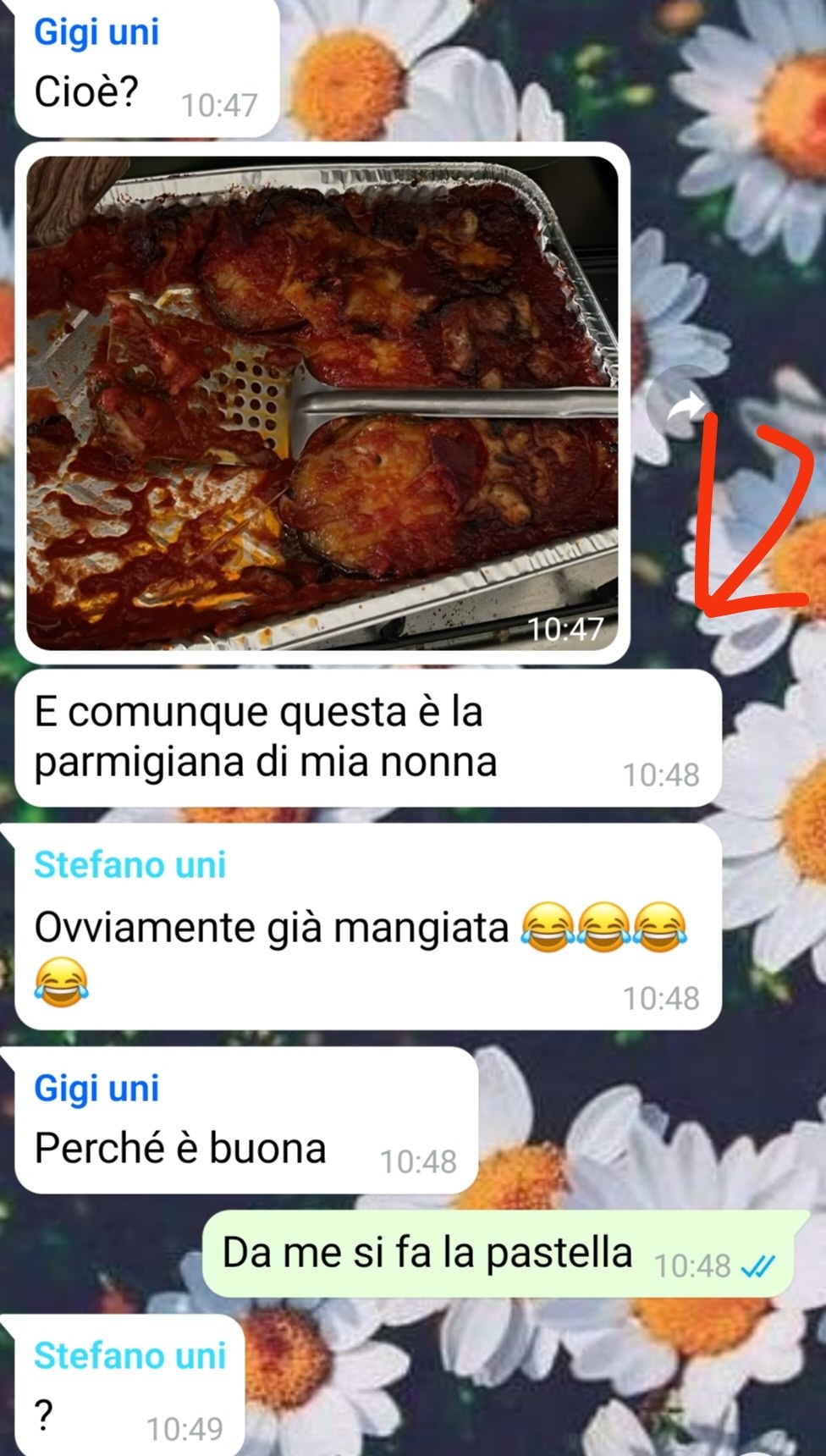Tap sender name Gigi uni above "Cioè?"
This screenshot has width=826, height=1456.
pyautogui.click(x=96, y=32)
